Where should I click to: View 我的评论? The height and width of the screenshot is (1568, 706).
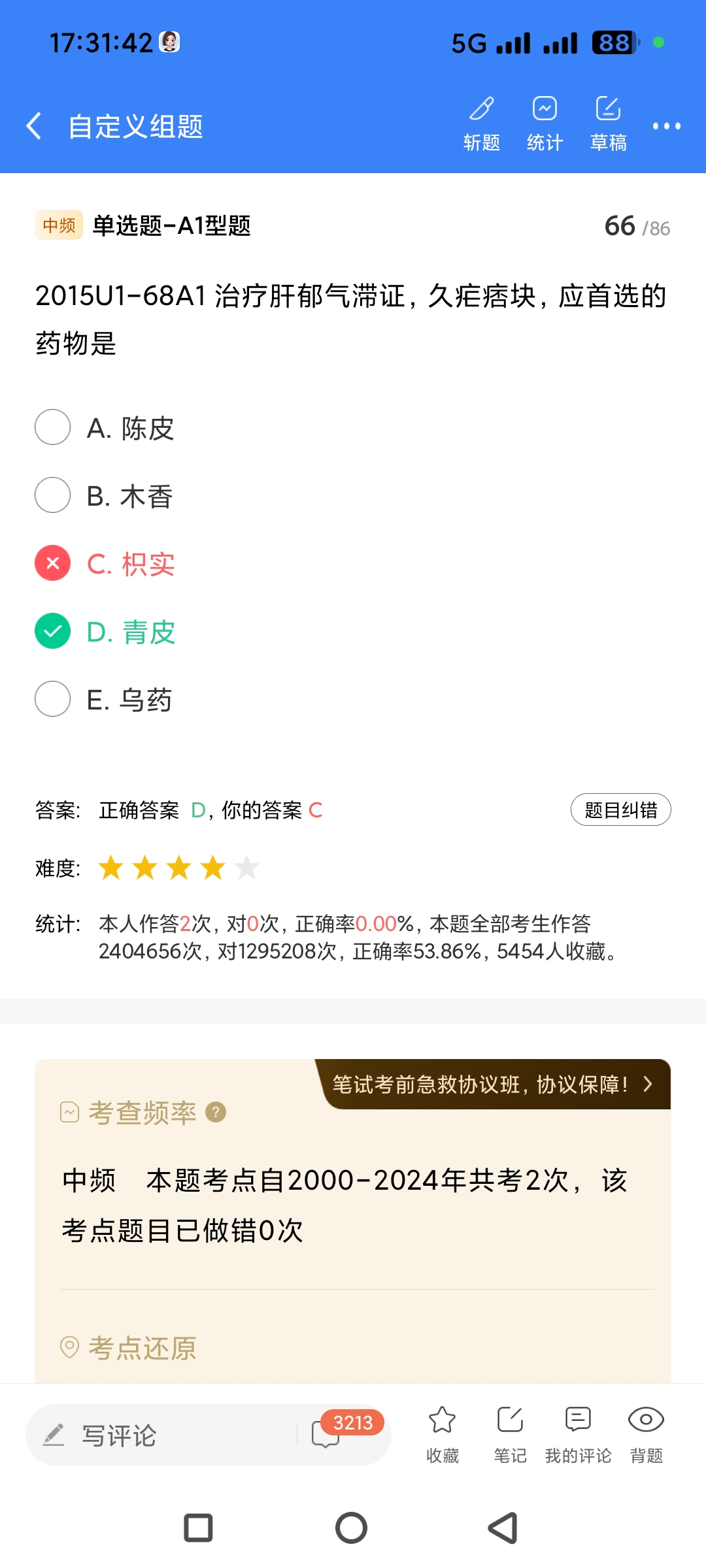578,1434
